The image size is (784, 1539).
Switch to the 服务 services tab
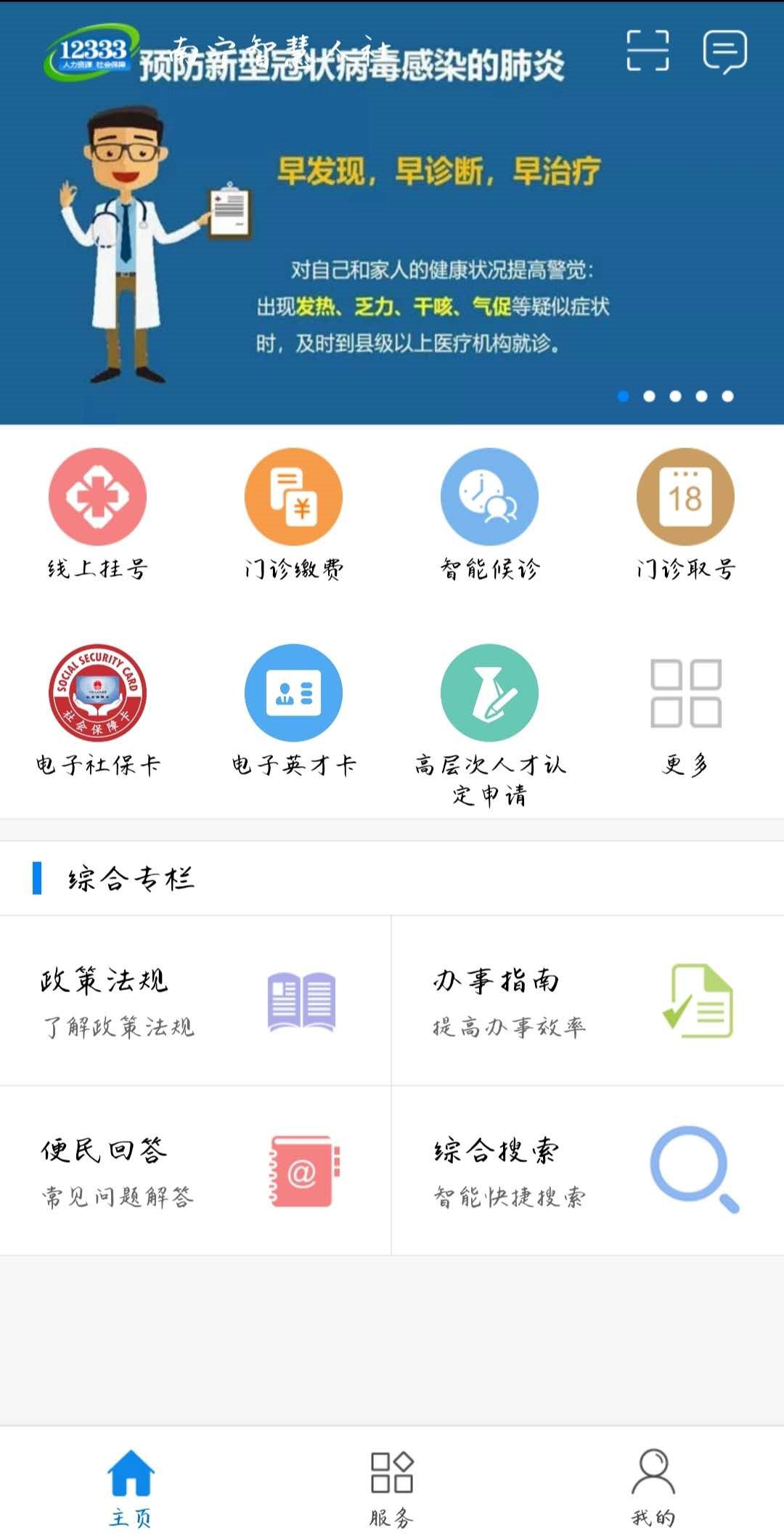click(392, 1485)
